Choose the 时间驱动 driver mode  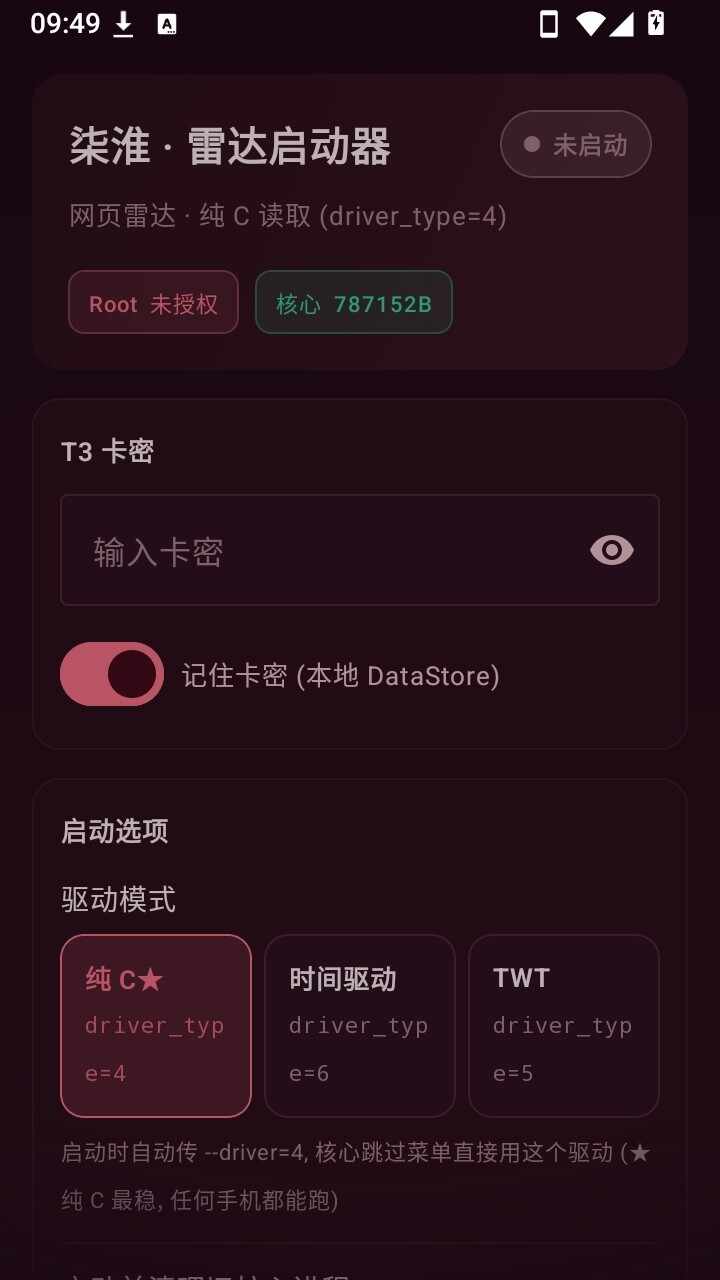(x=360, y=1025)
